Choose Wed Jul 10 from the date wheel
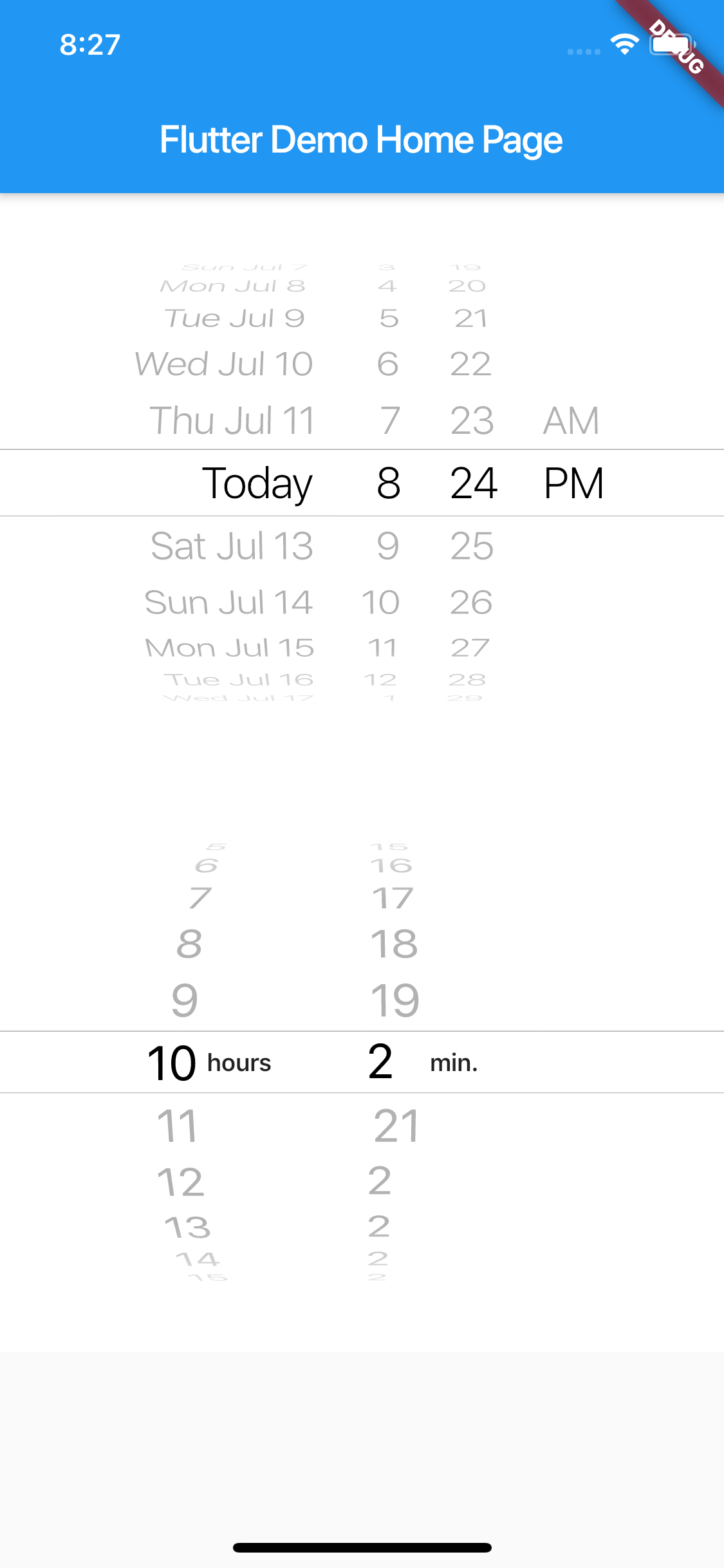The image size is (724, 1568). (224, 364)
